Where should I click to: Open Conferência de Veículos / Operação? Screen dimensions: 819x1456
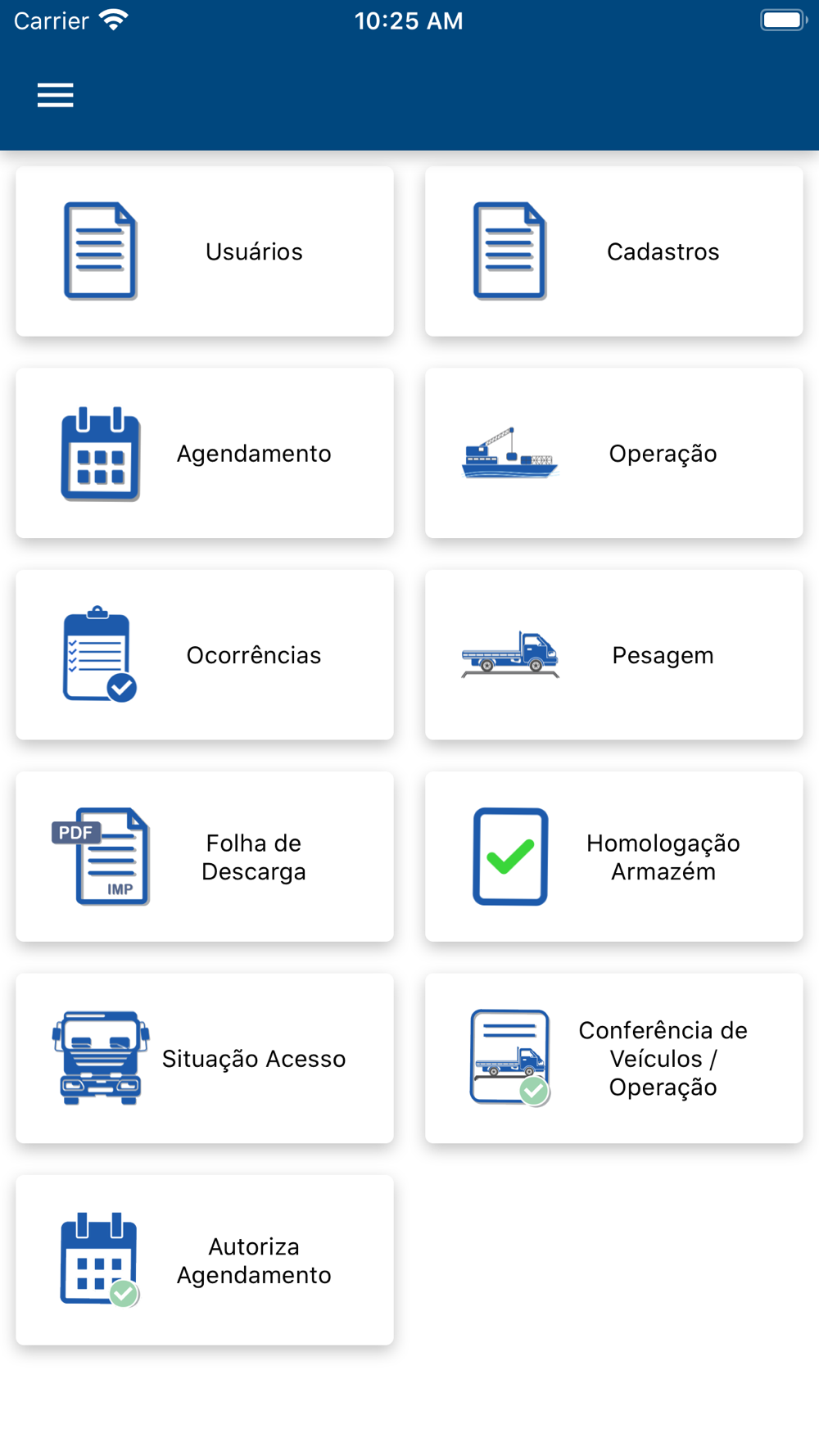pyautogui.click(x=614, y=1058)
